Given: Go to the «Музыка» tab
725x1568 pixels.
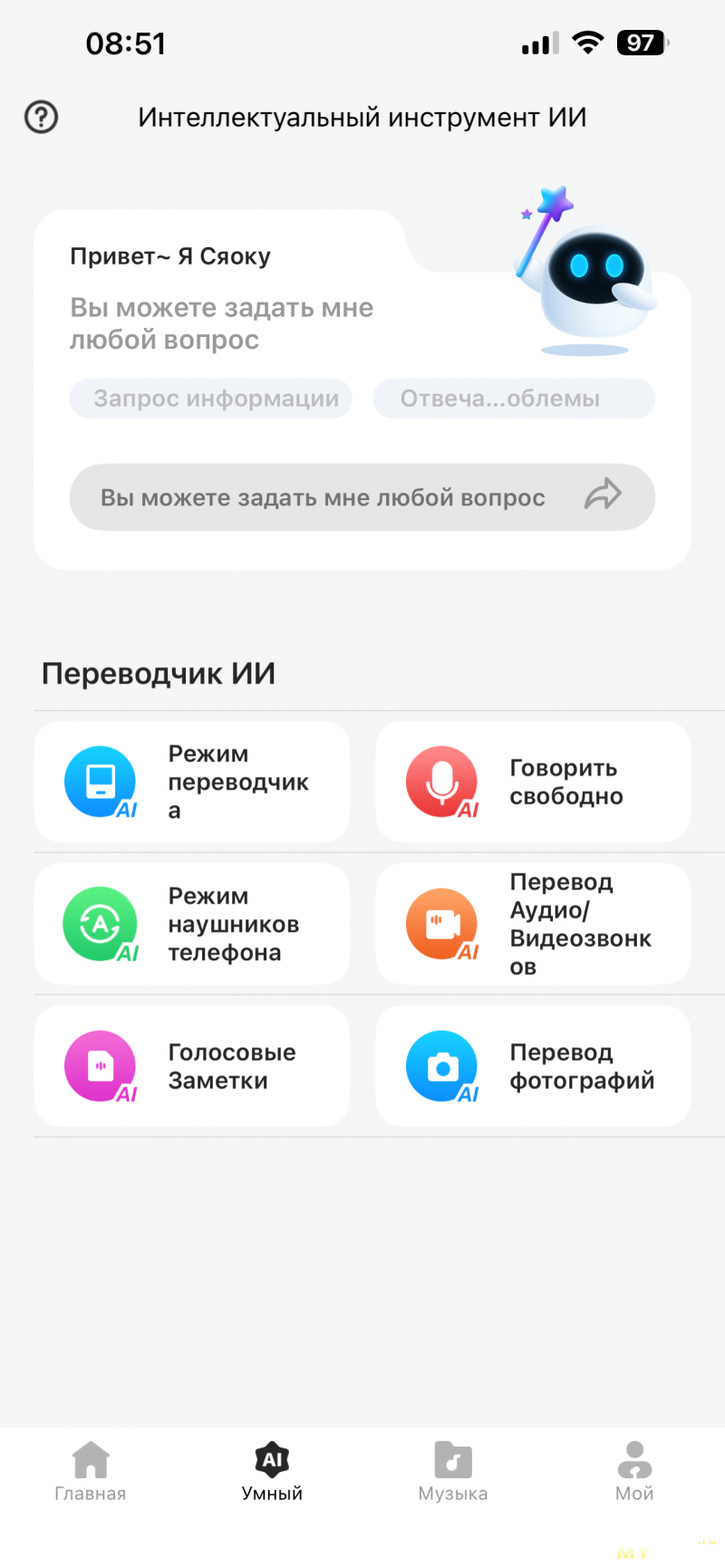Looking at the screenshot, I should tap(453, 1471).
